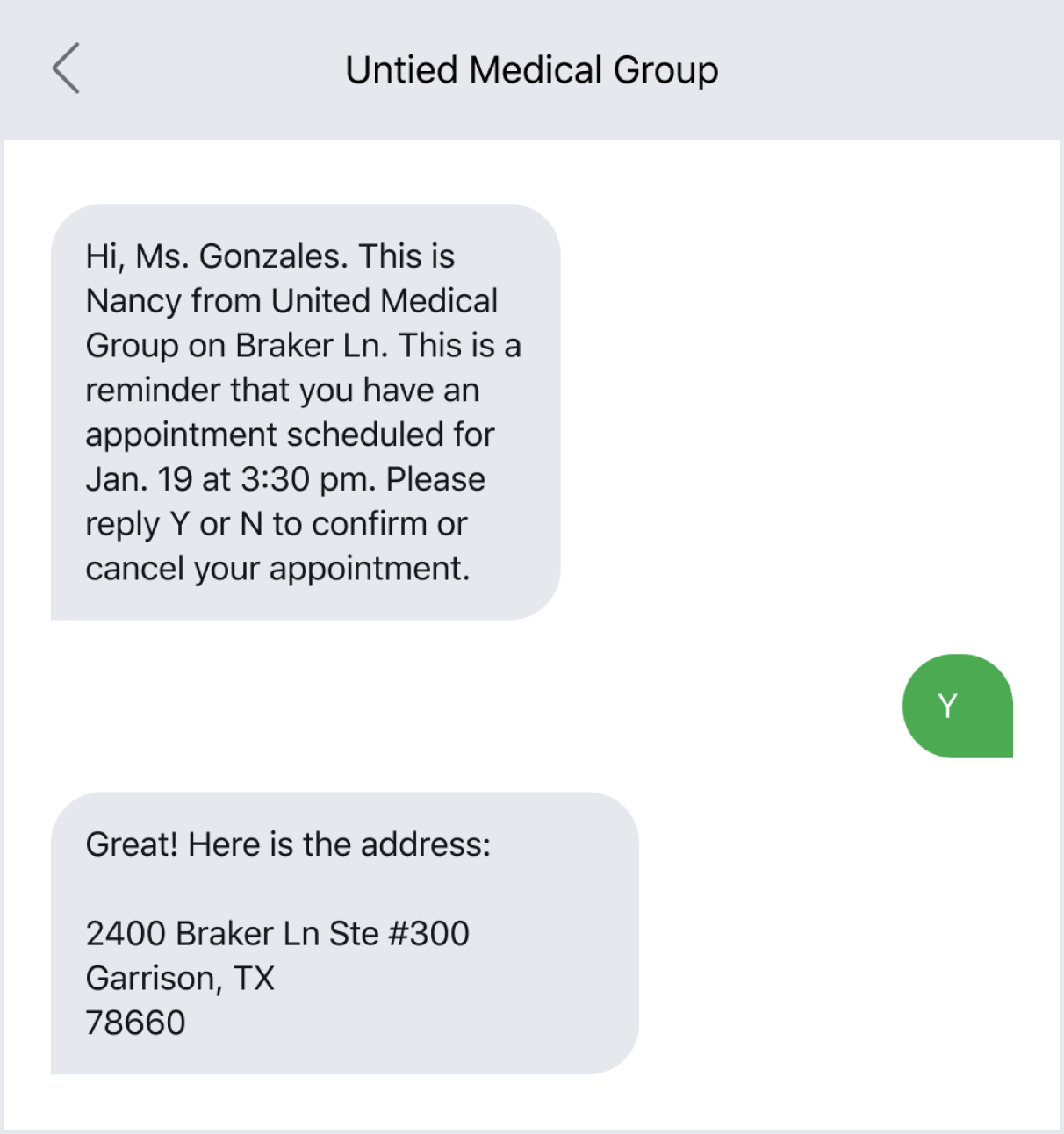Select the line Great! Here is the address

click(x=288, y=843)
